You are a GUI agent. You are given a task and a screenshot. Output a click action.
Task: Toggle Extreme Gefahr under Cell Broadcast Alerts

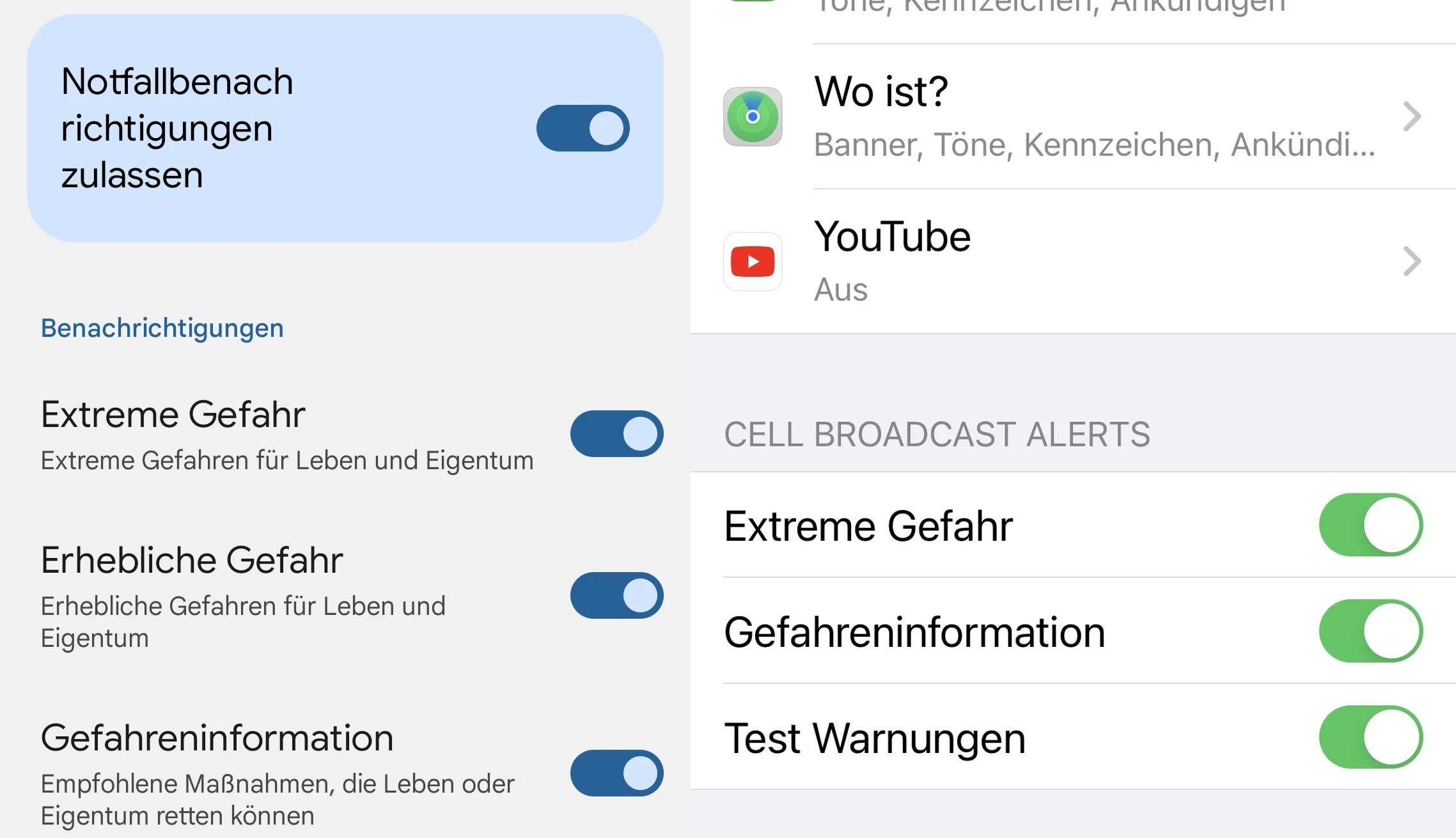point(1370,525)
